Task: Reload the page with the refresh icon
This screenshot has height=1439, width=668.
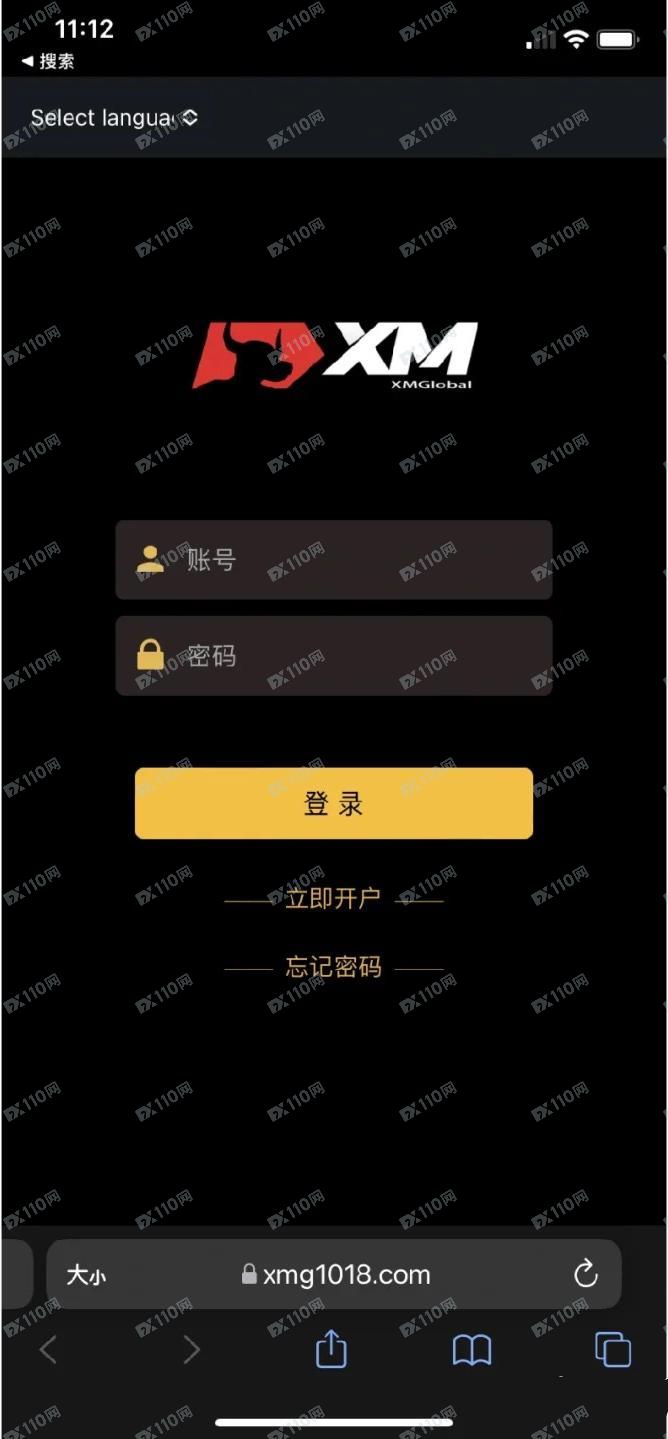Action: pos(585,1274)
